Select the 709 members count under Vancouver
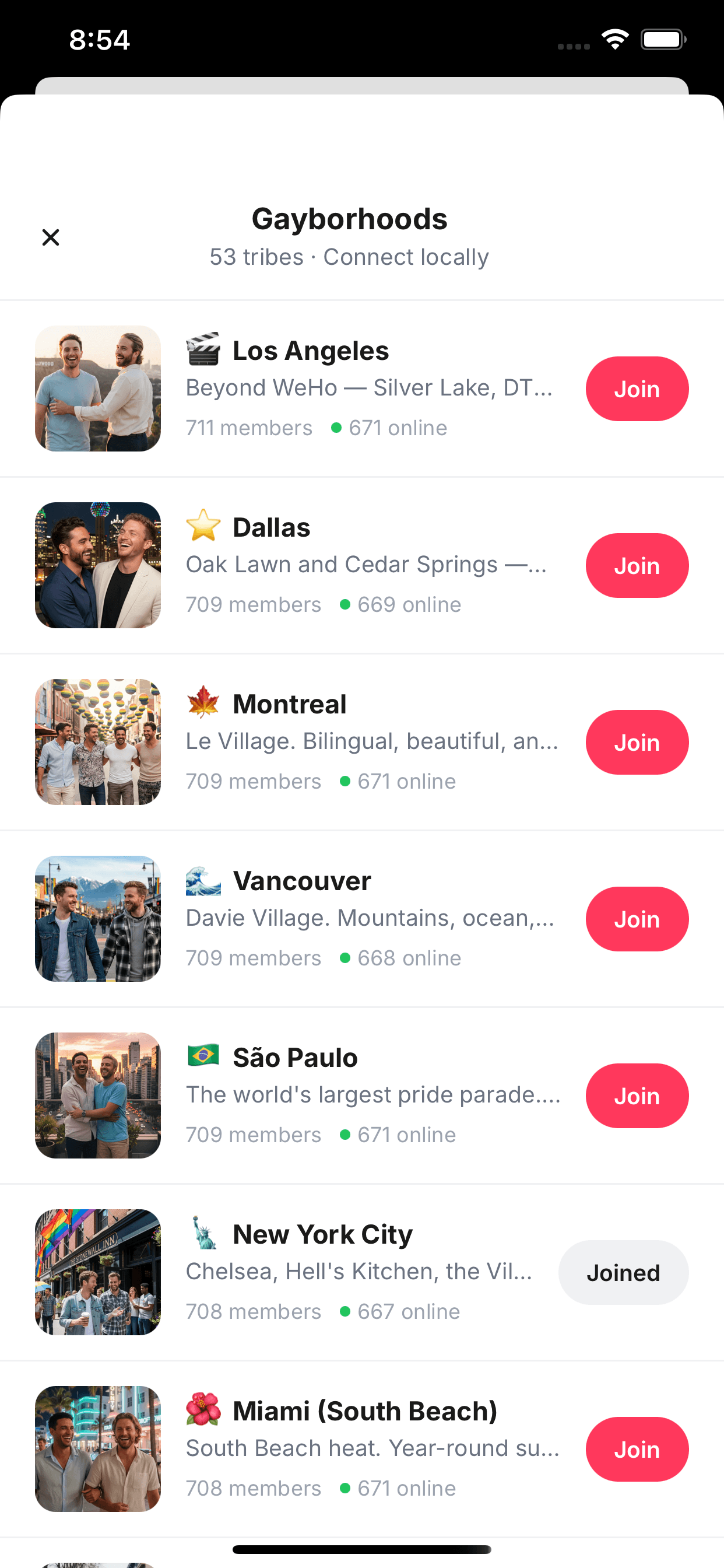 click(x=253, y=957)
